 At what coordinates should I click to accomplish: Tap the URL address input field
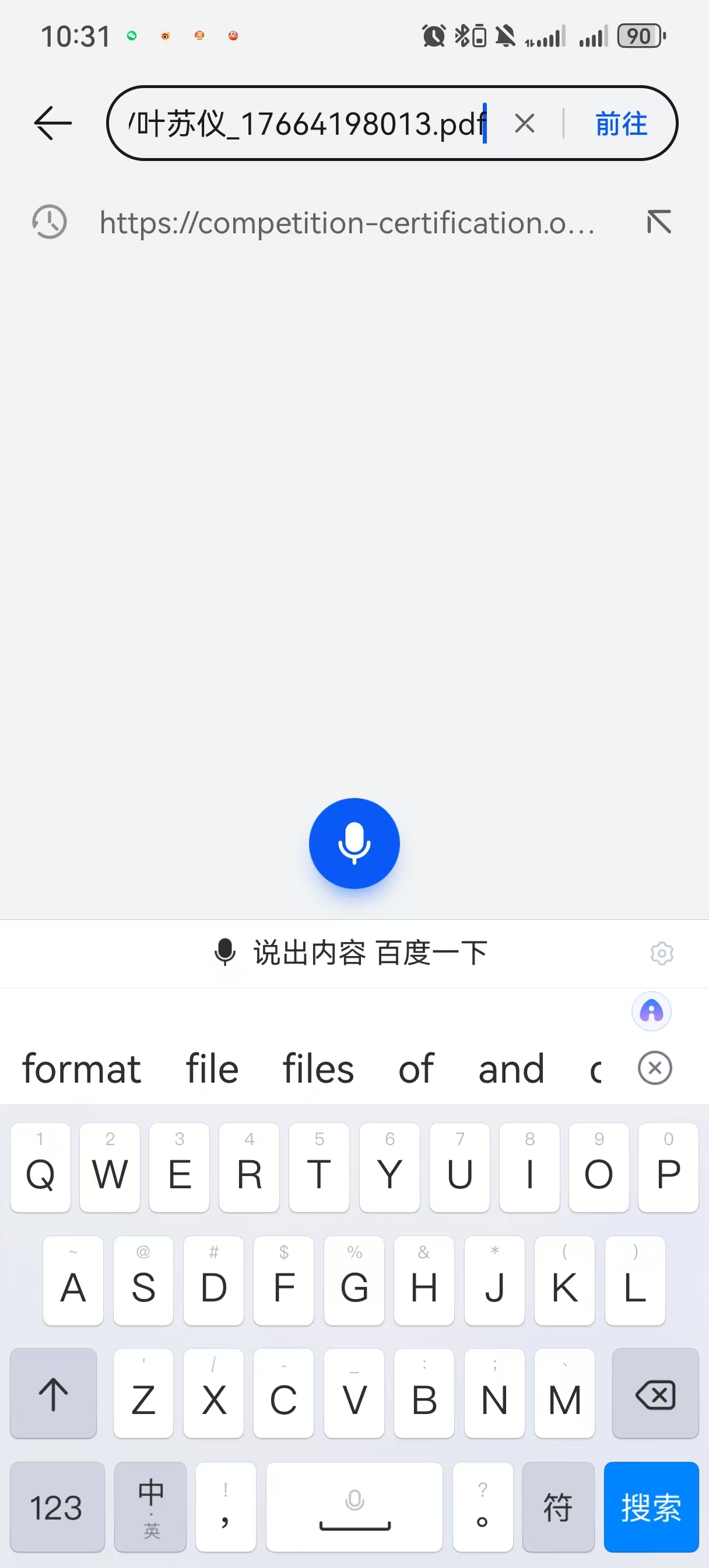click(307, 124)
